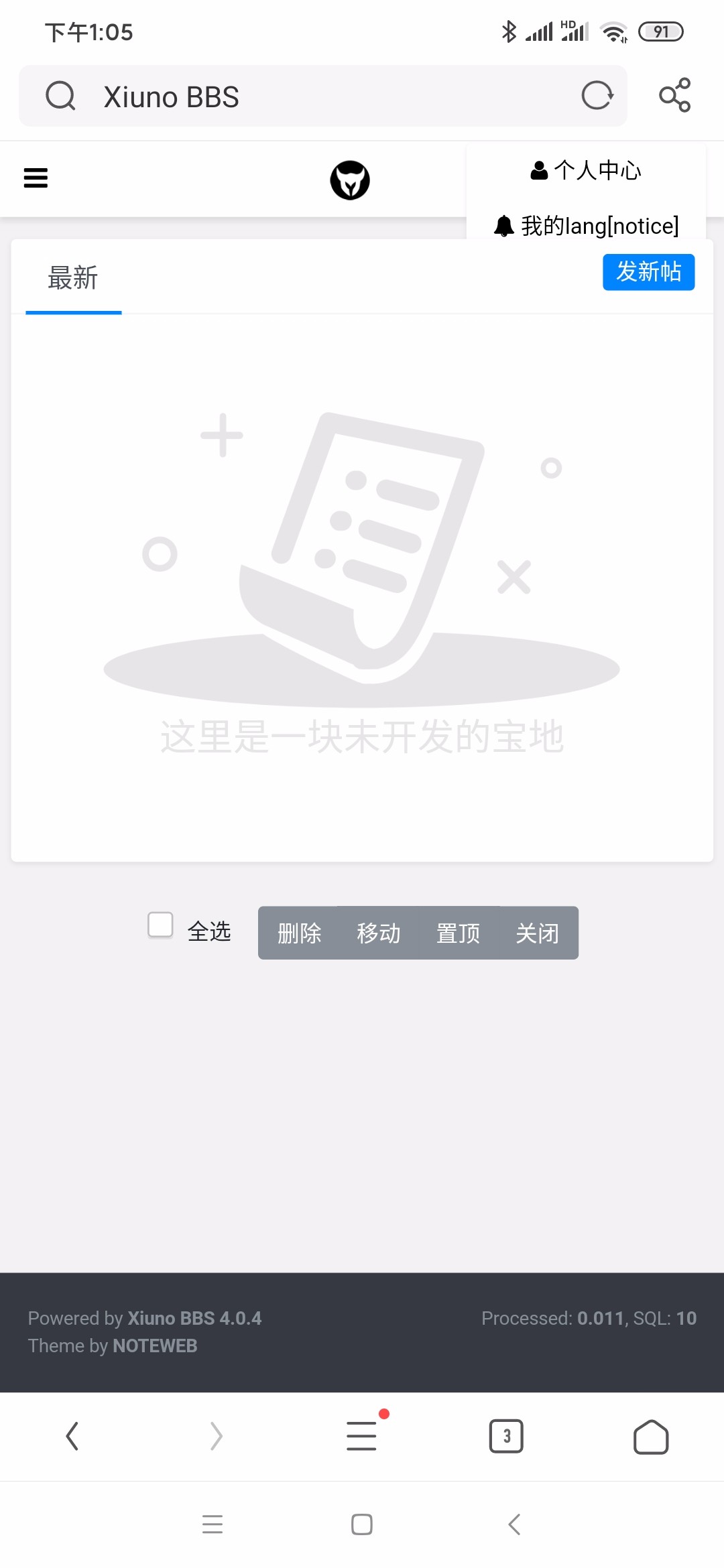Open the Xiuno BBS address bar

click(322, 96)
